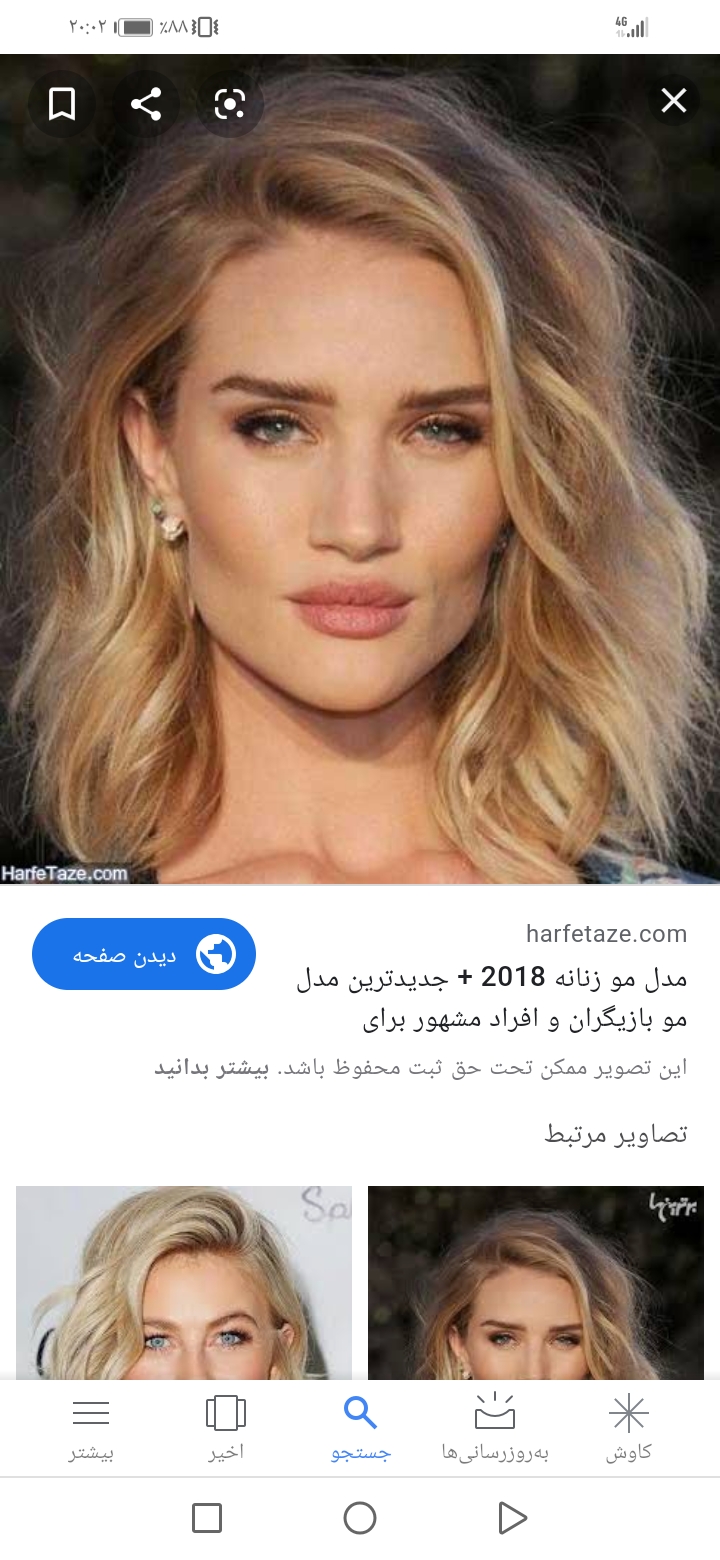Screen dimensions: 720x1560
Task: Tap the system recent apps square
Action: (x=207, y=1518)
